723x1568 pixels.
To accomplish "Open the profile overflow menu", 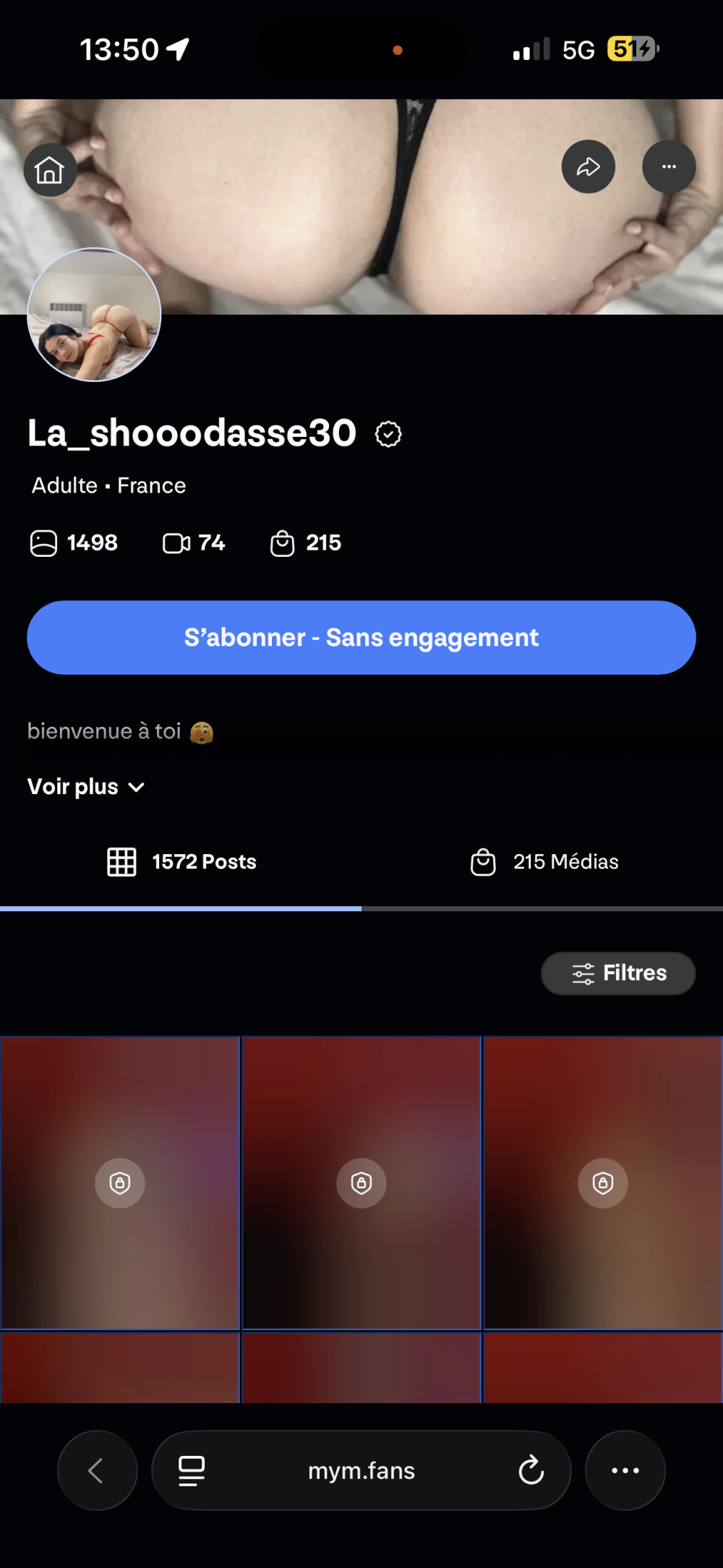I will point(669,167).
